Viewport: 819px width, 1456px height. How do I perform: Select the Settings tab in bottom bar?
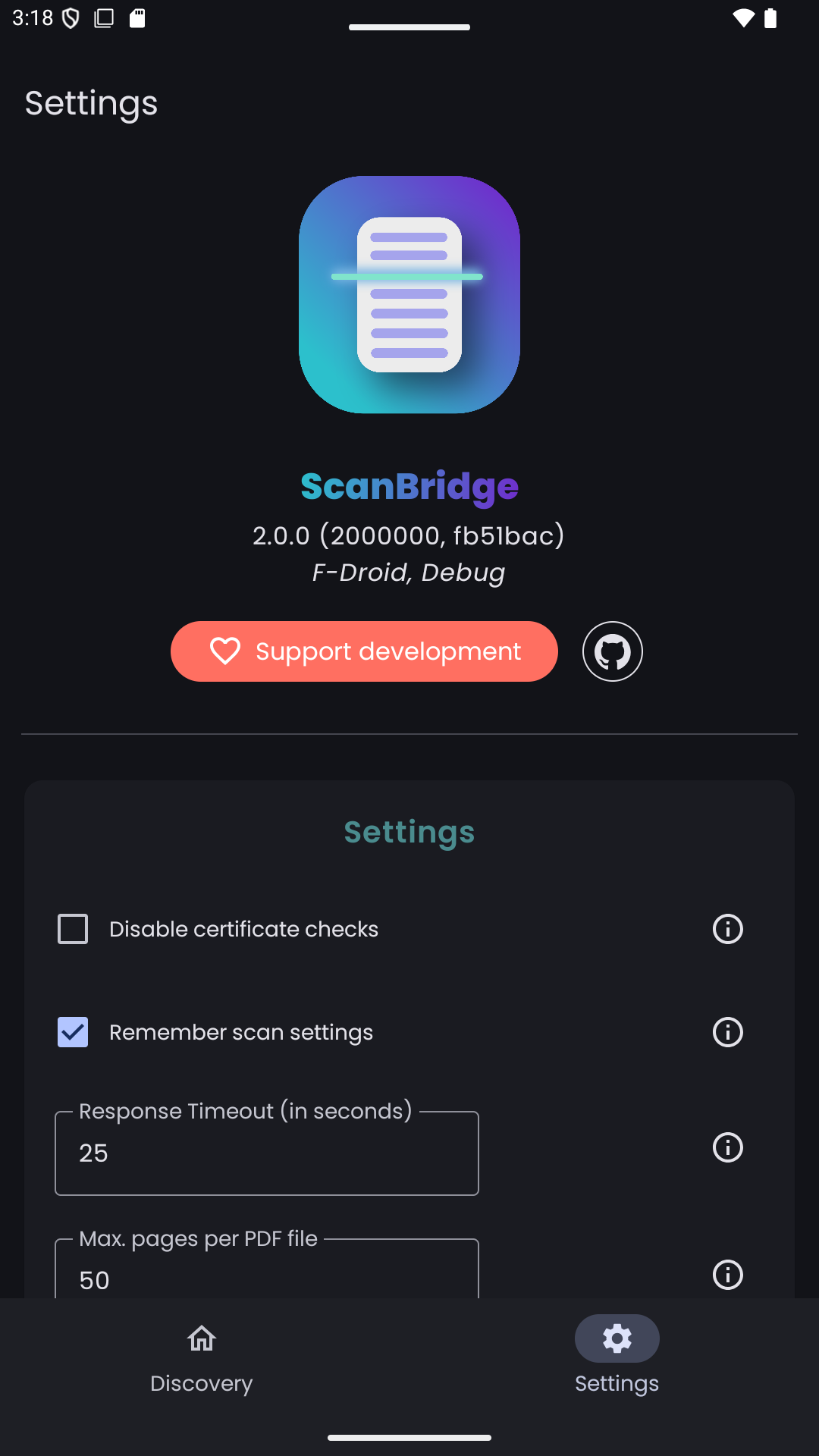[617, 1357]
